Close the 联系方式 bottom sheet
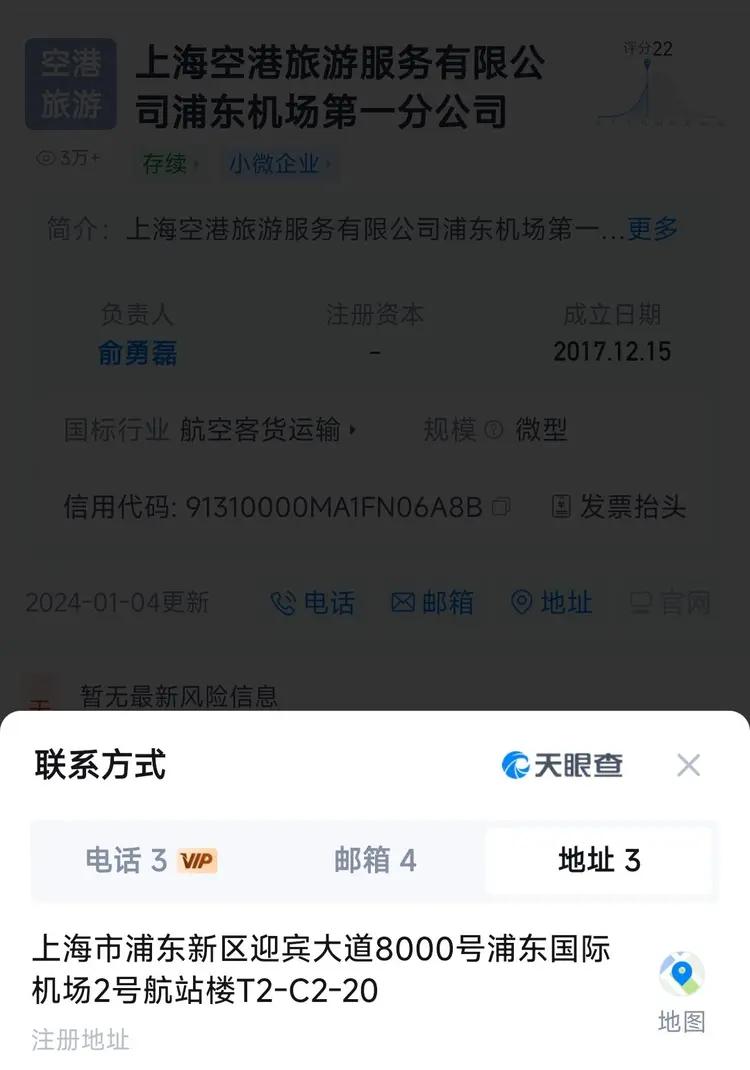The width and height of the screenshot is (750, 1070). [688, 765]
